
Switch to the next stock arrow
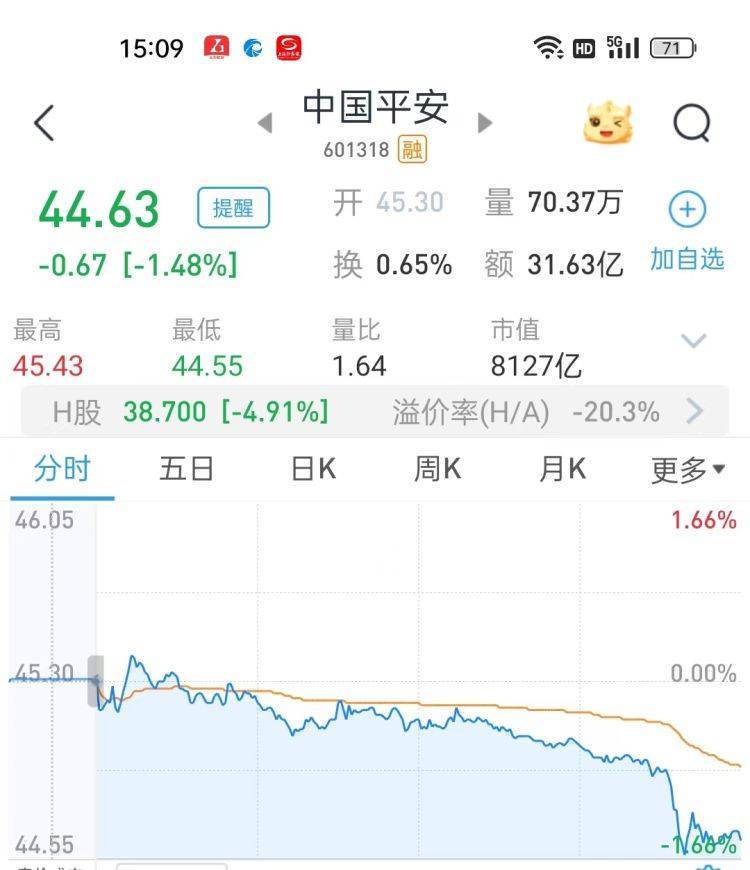click(485, 123)
